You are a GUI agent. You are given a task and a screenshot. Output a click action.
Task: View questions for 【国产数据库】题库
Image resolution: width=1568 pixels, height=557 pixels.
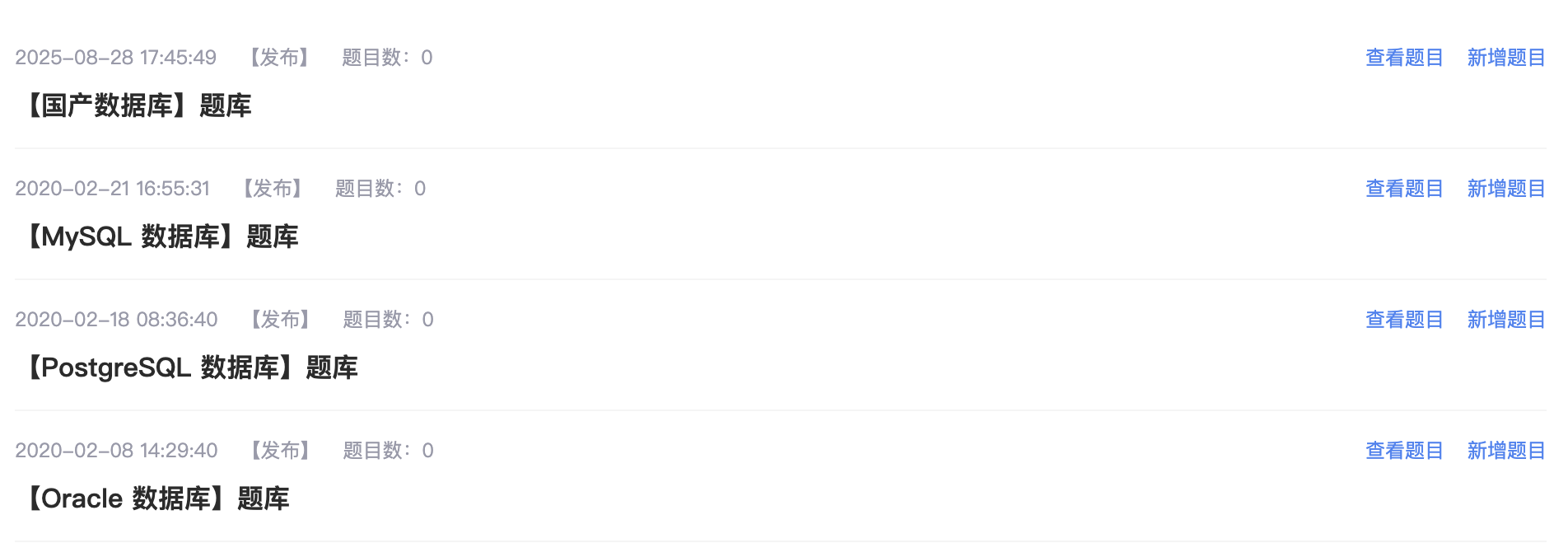click(x=1403, y=58)
